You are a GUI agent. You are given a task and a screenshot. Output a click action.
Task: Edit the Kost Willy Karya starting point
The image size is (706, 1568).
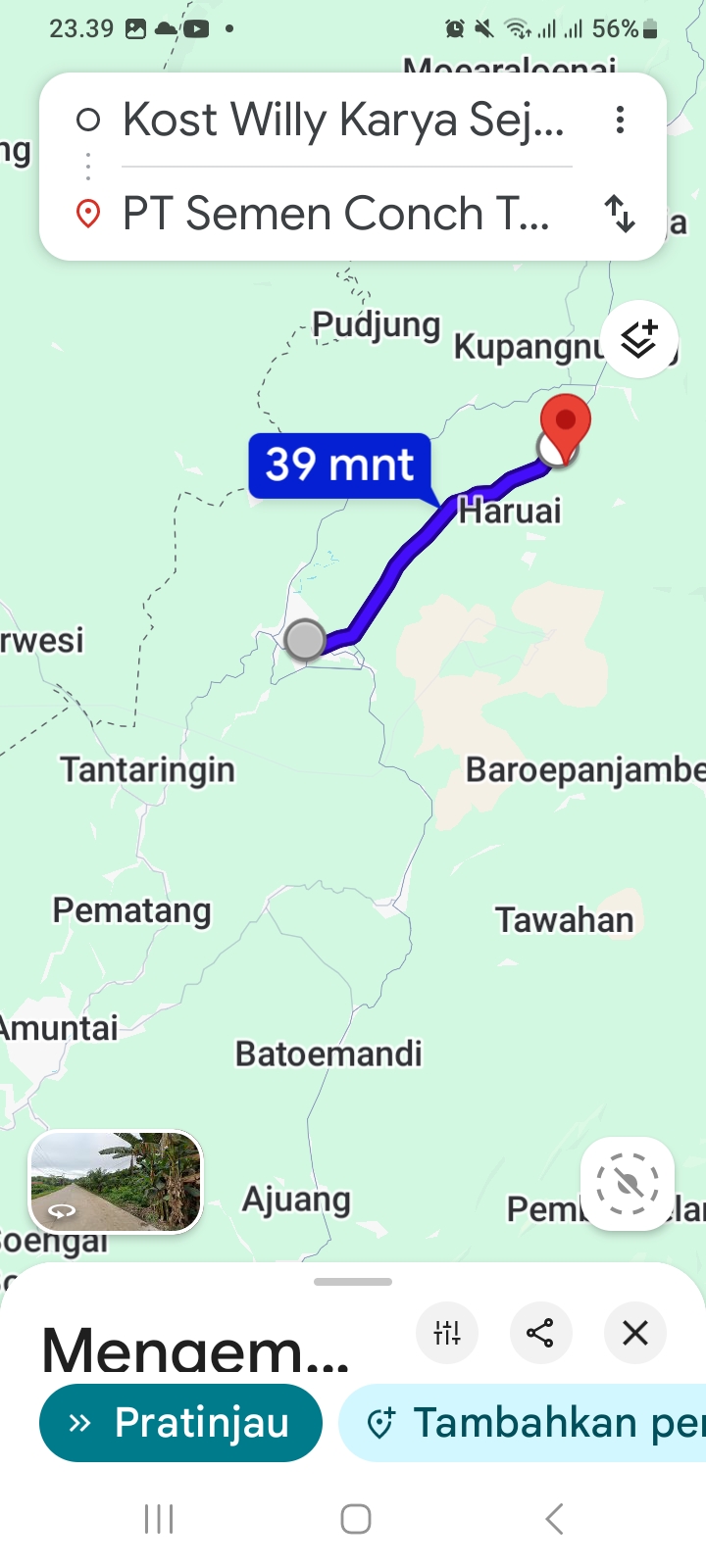pyautogui.click(x=343, y=121)
